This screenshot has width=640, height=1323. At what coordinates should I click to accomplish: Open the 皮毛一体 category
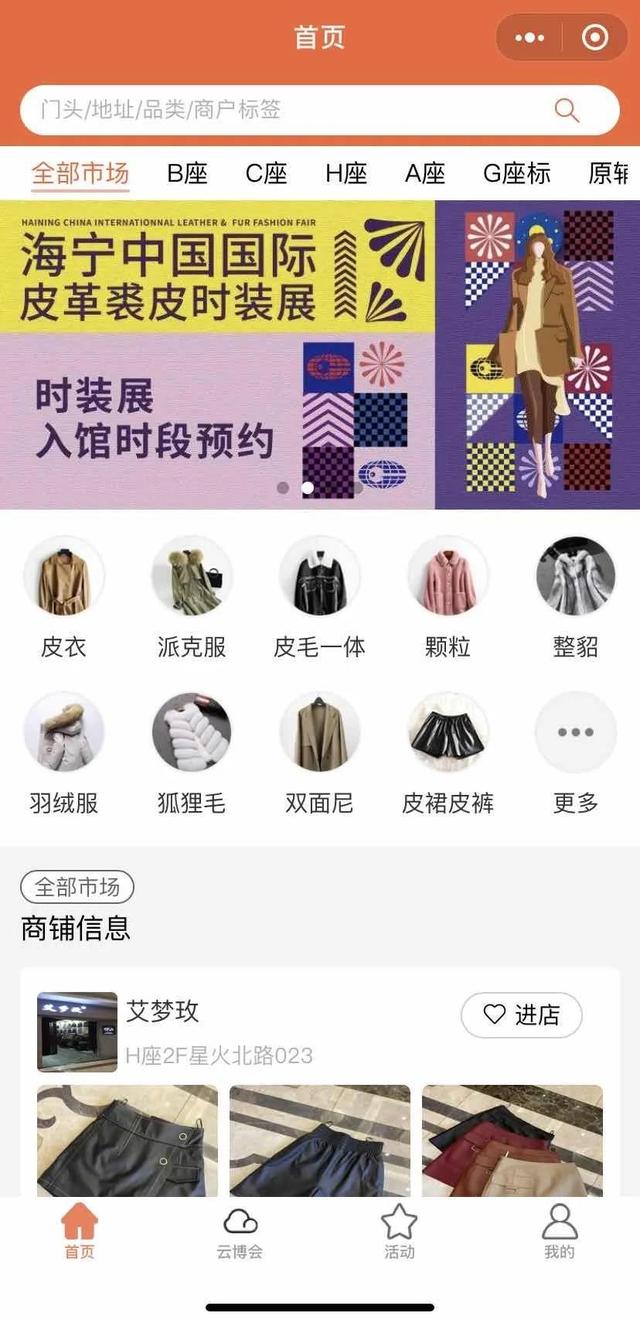[320, 598]
